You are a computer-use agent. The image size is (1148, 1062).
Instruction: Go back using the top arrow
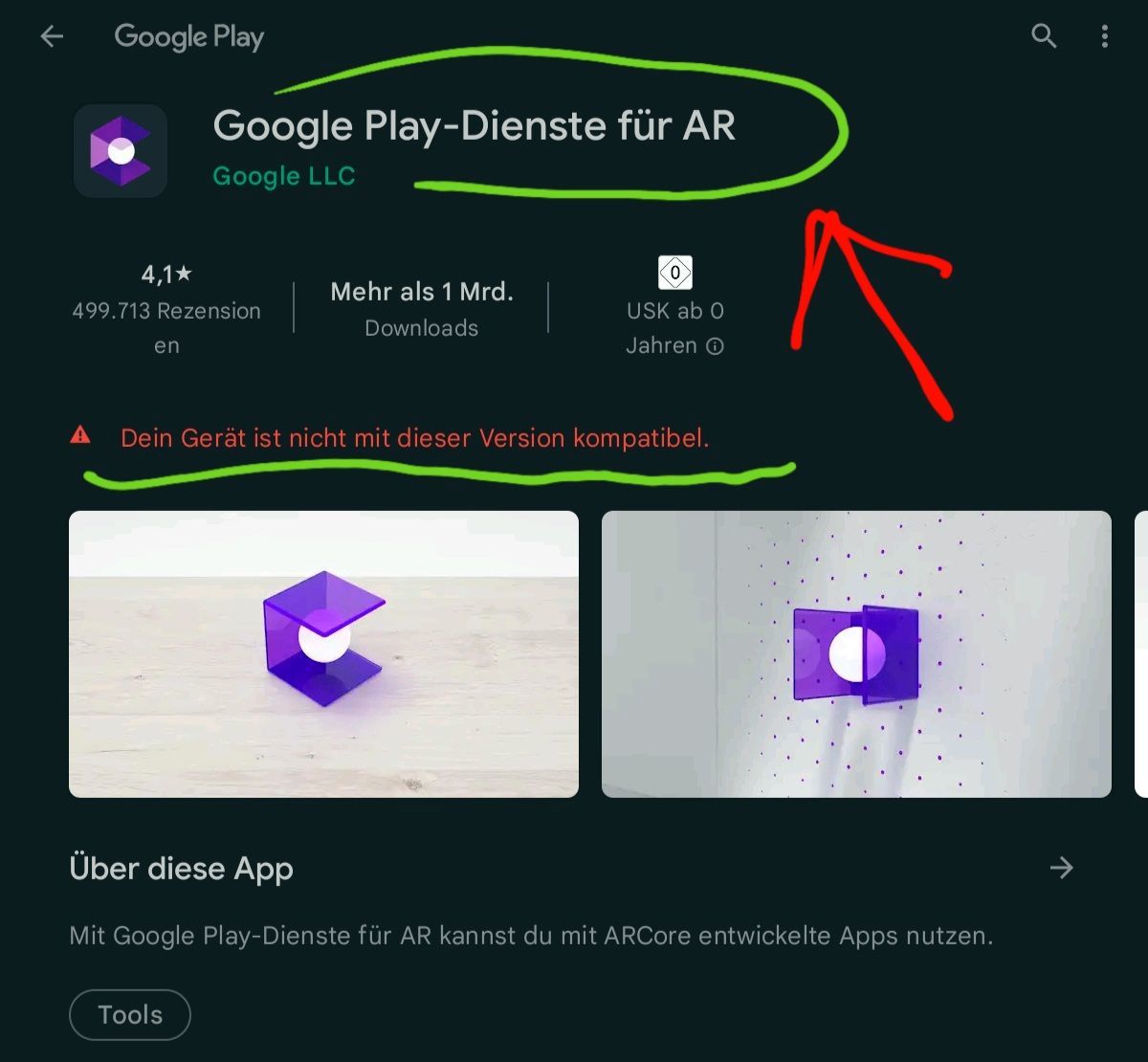pos(52,37)
